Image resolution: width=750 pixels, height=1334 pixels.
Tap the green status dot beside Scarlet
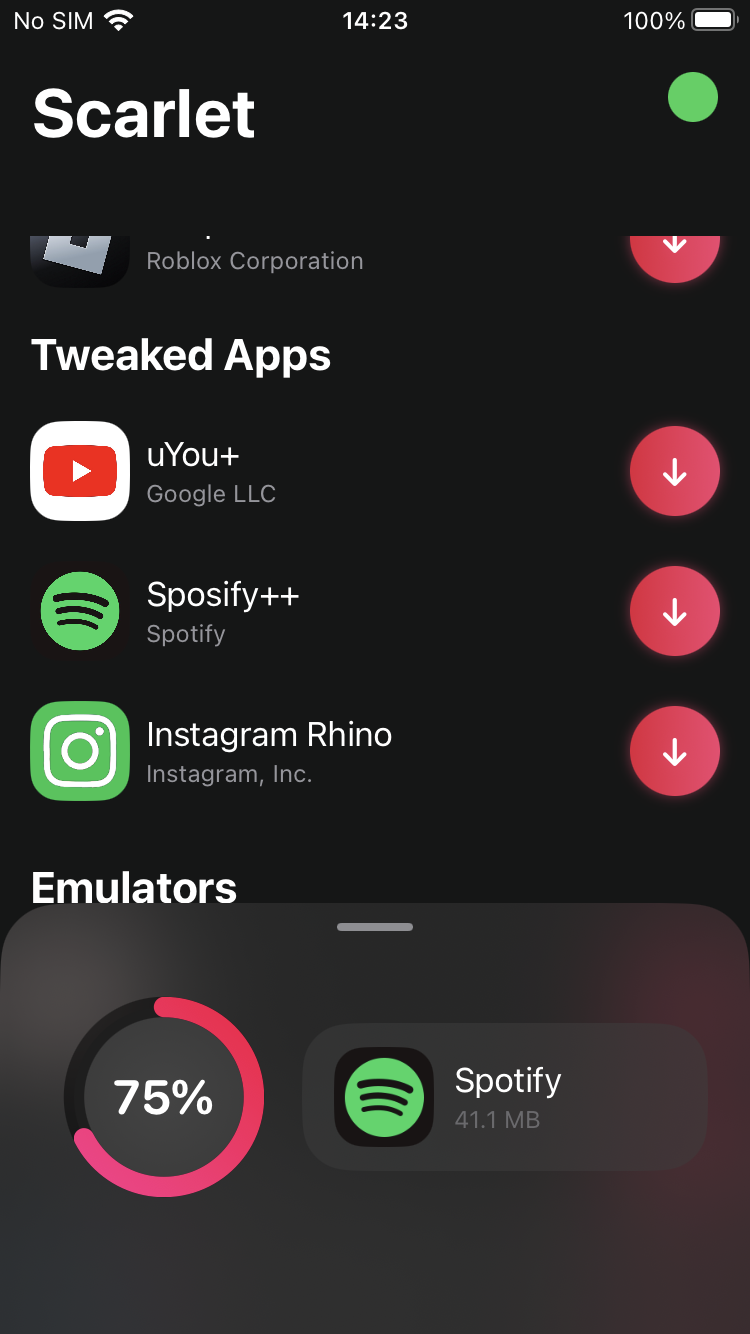692,97
